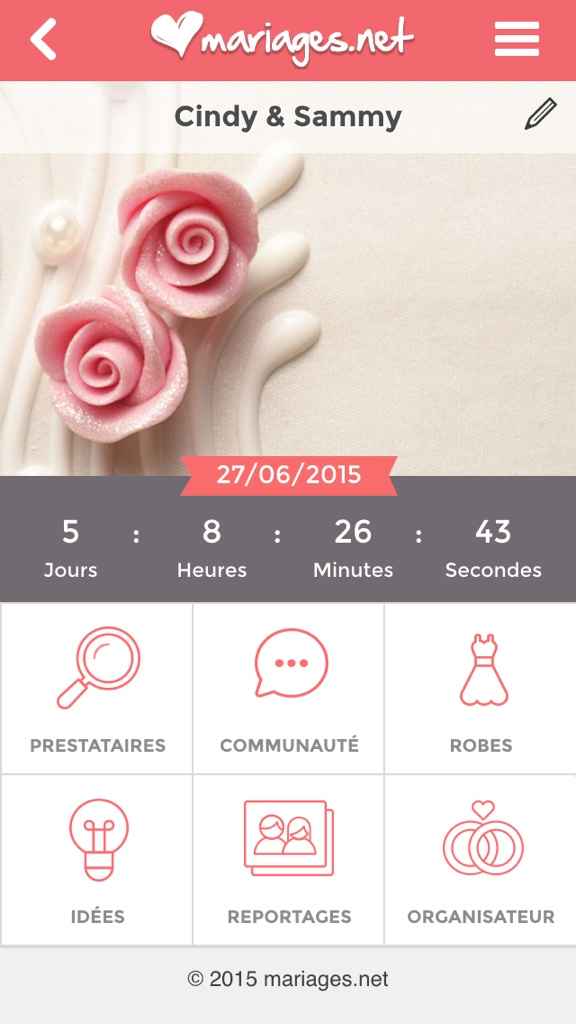Open the Organisateur tool
Screen dimensions: 576x1024
point(481,859)
